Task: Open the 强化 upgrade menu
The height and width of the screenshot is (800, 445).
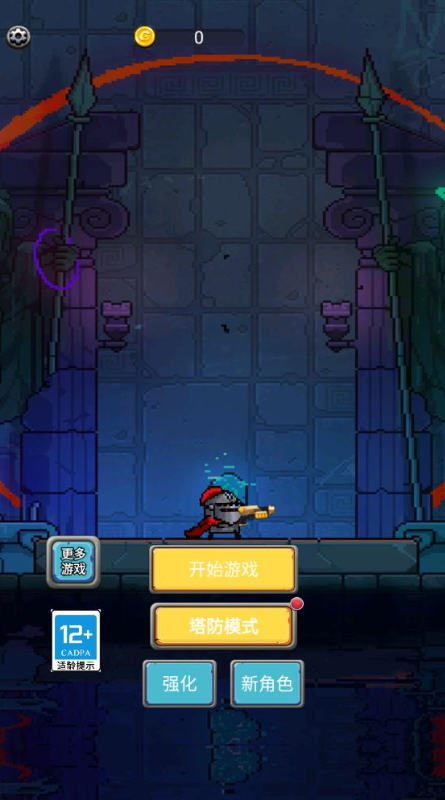Action: tap(180, 684)
